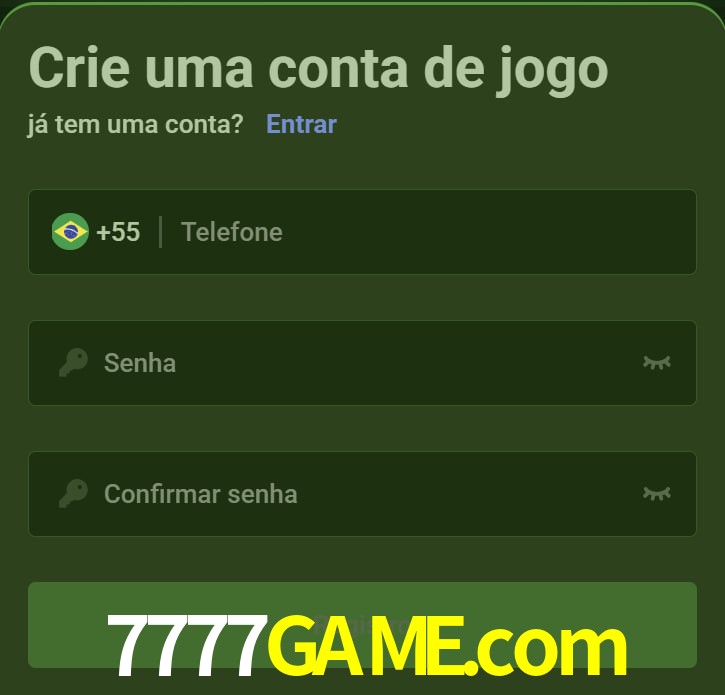Show password in Senha field
Image resolution: width=725 pixels, height=695 pixels.
tap(656, 362)
